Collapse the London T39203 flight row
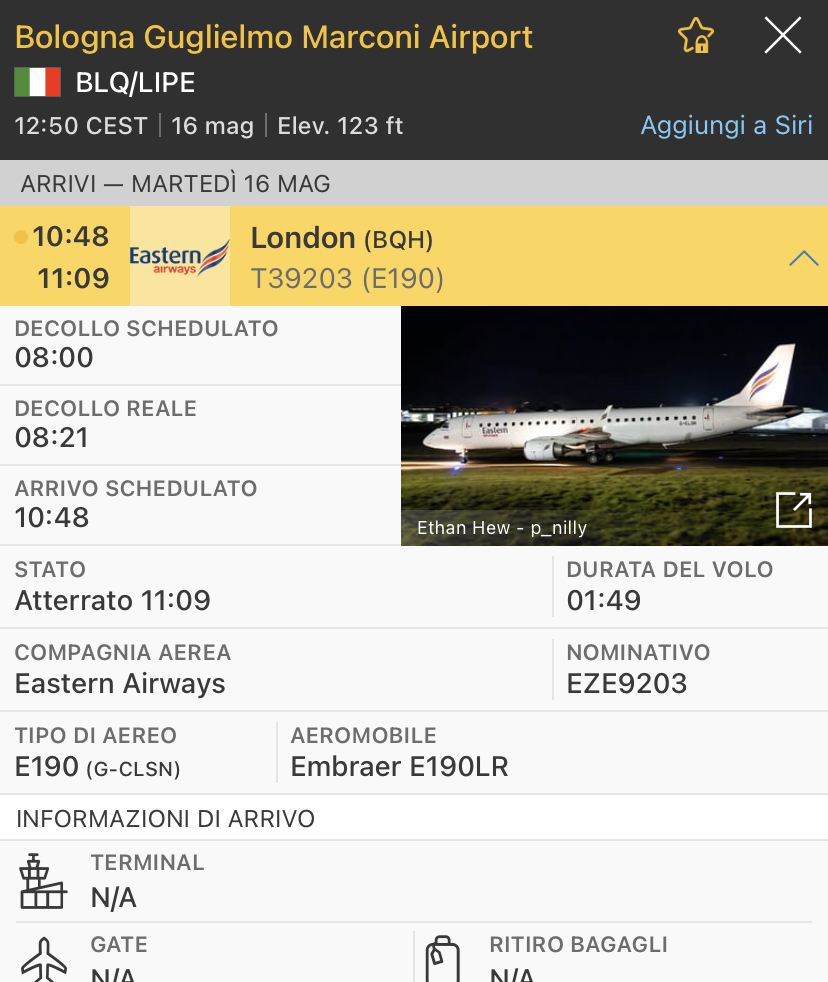Viewport: 828px width, 982px height. tap(803, 258)
